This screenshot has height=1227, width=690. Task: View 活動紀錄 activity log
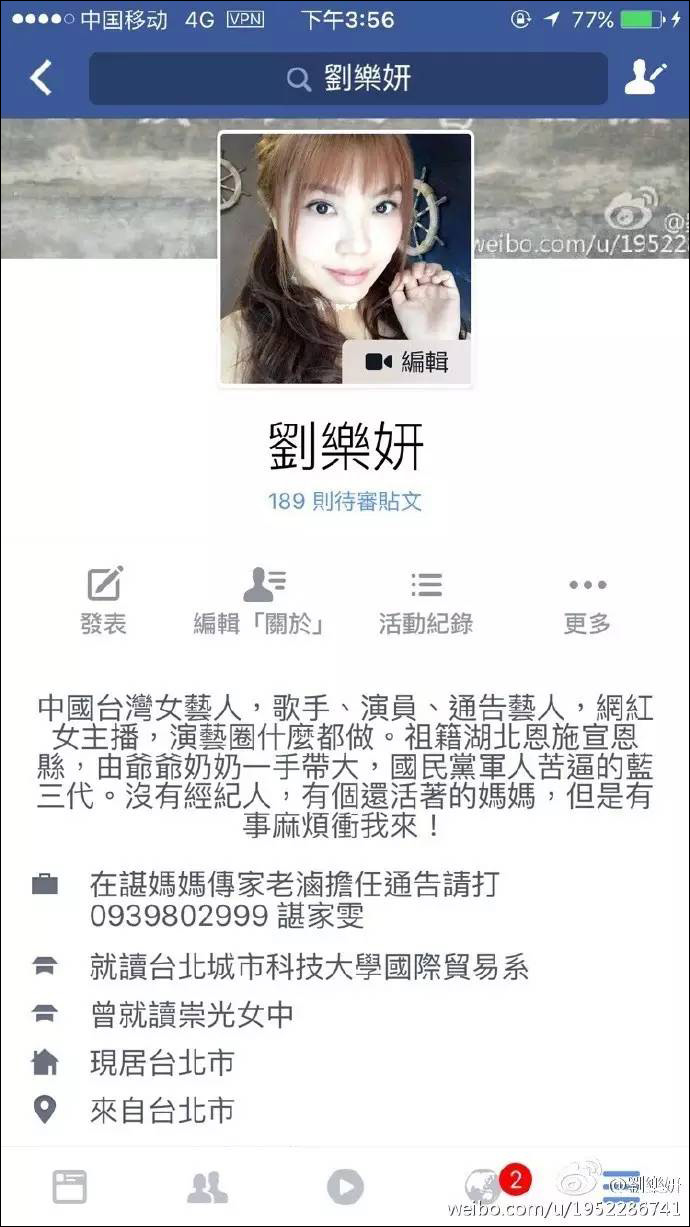pyautogui.click(x=426, y=600)
